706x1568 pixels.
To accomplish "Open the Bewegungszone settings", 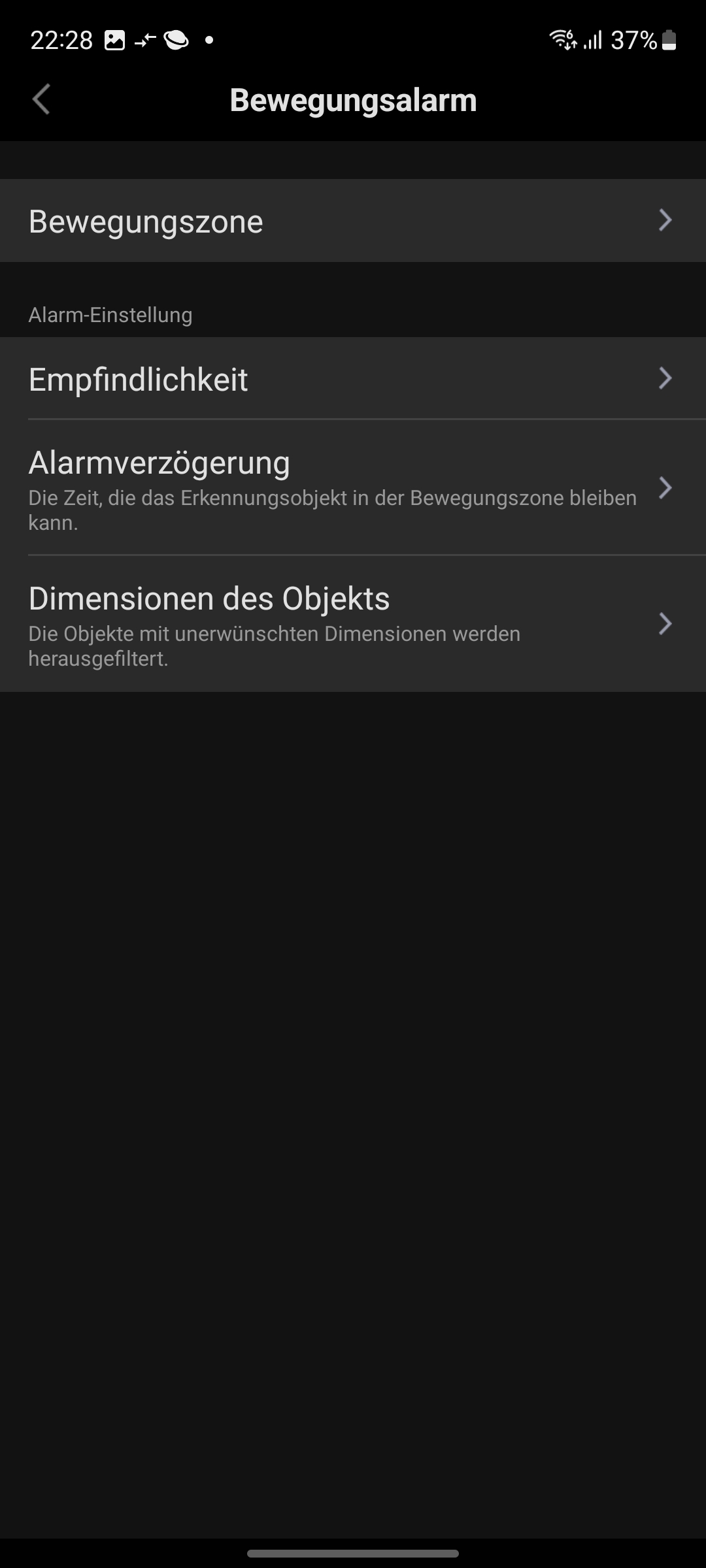I will [x=353, y=221].
